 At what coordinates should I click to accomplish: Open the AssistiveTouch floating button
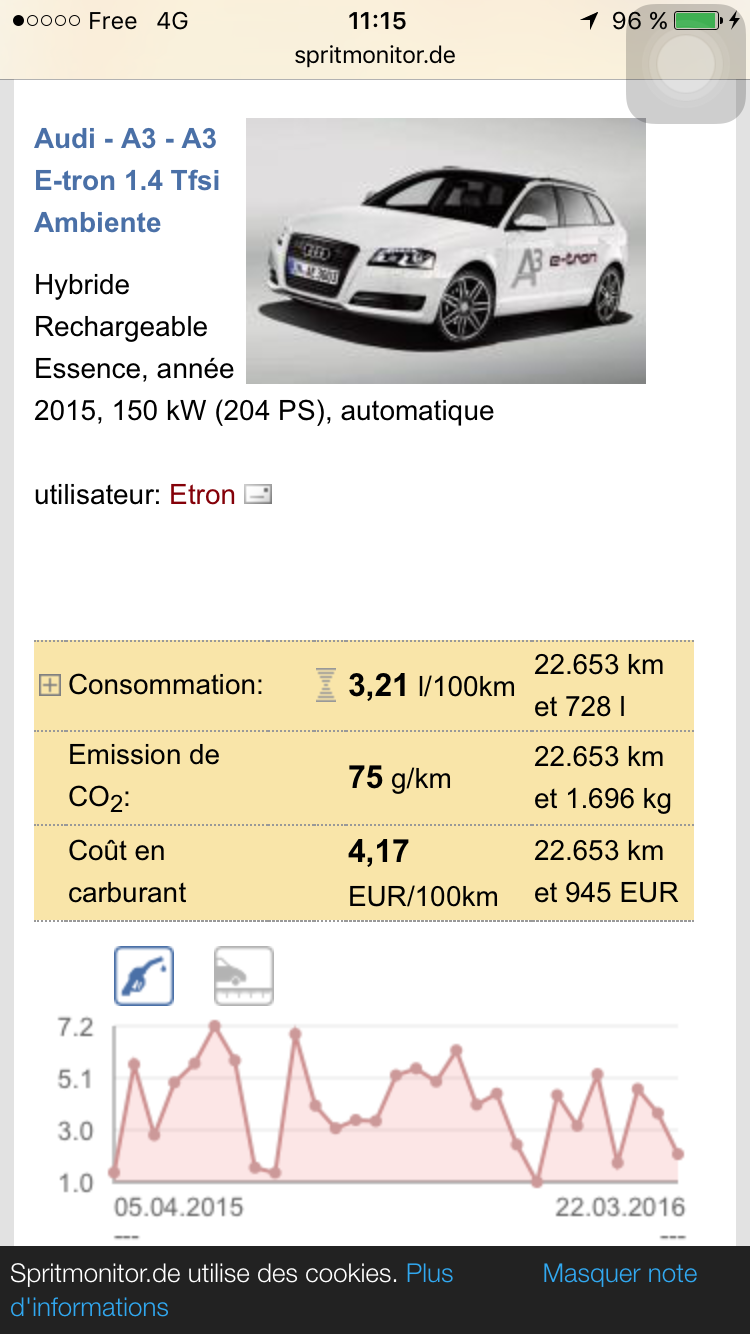click(686, 63)
